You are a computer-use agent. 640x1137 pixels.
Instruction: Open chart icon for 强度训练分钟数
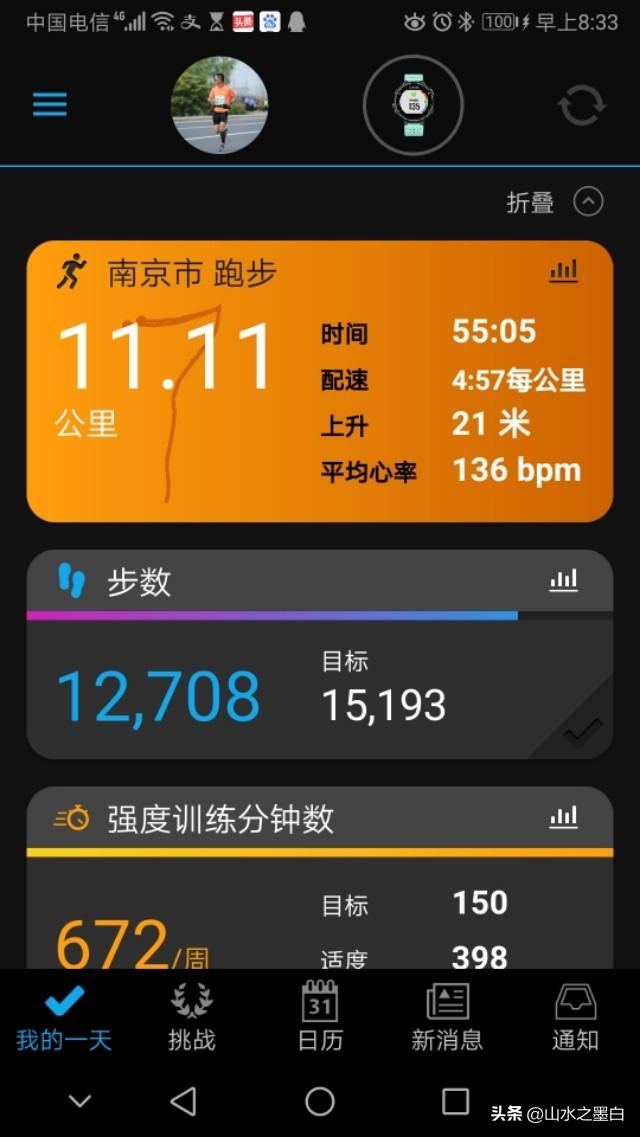(x=564, y=818)
